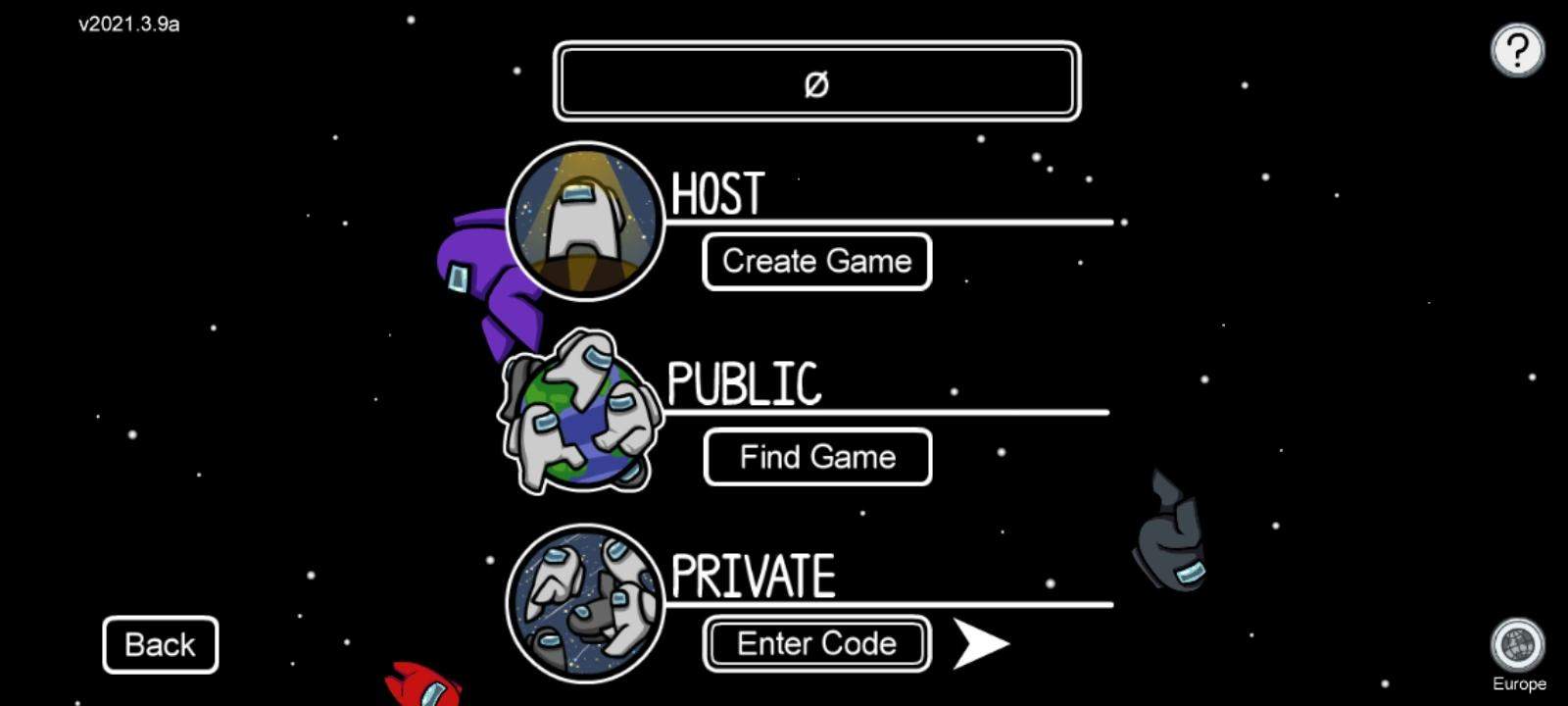Open the Enter Code field

[816, 644]
